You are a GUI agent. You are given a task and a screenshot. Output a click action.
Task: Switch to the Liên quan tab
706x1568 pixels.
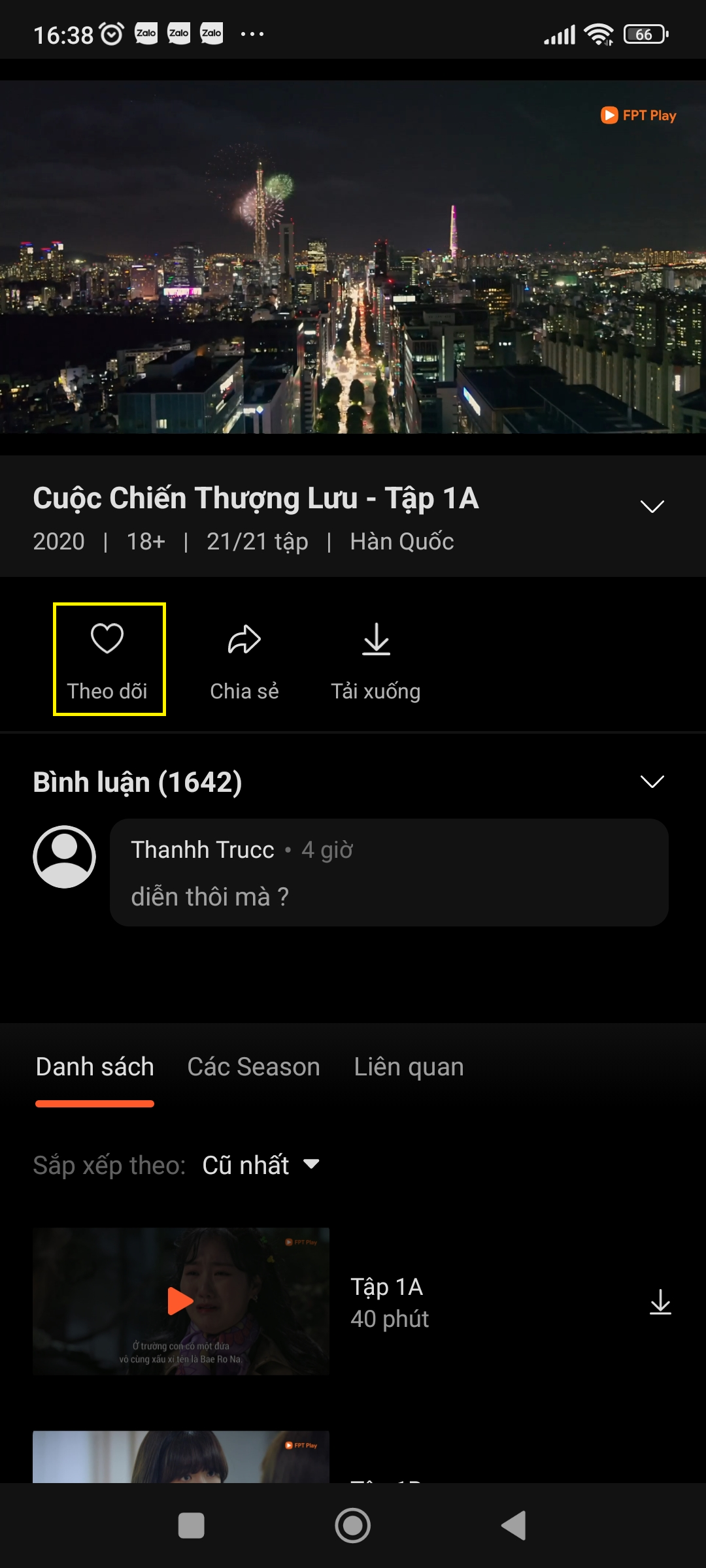coord(409,1067)
